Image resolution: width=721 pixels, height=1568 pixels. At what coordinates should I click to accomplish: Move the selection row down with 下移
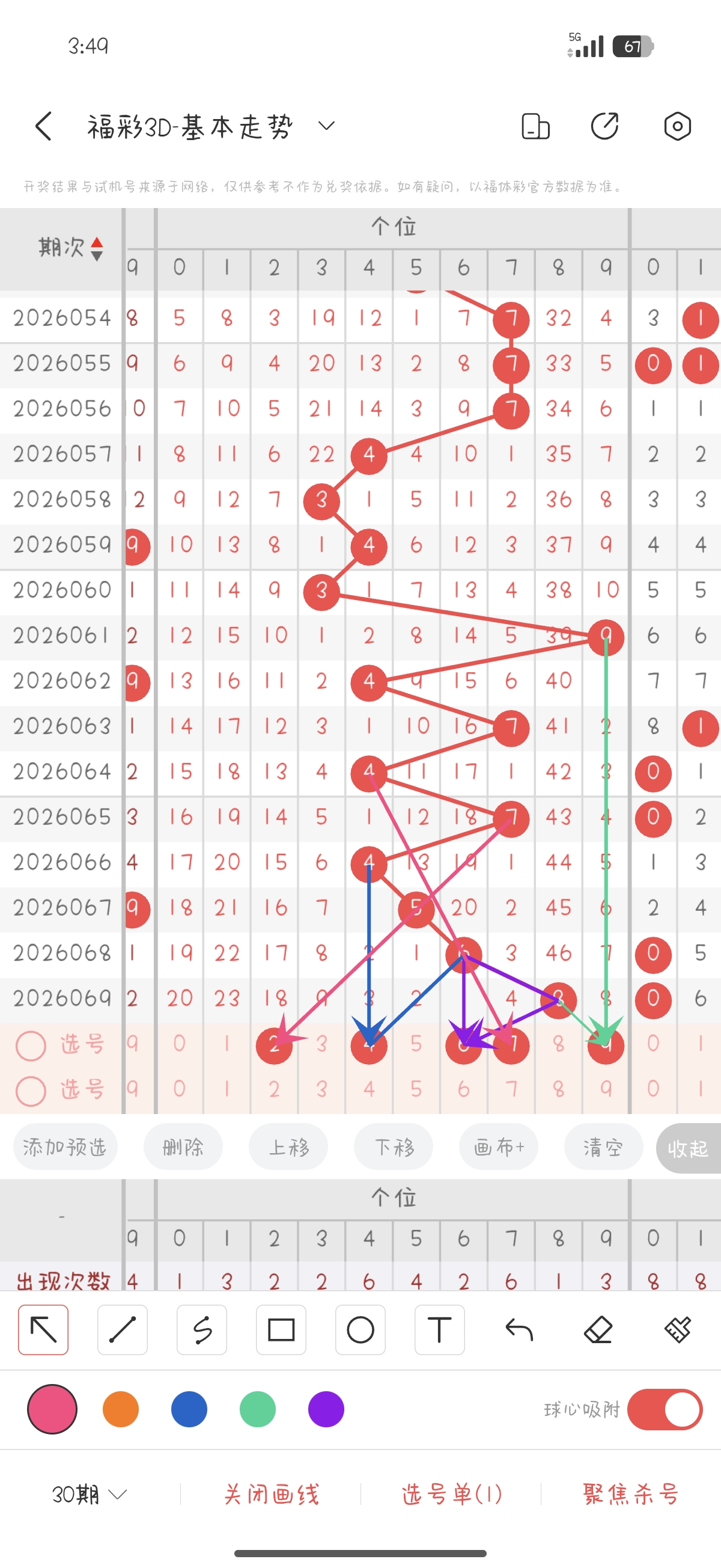coord(394,1147)
